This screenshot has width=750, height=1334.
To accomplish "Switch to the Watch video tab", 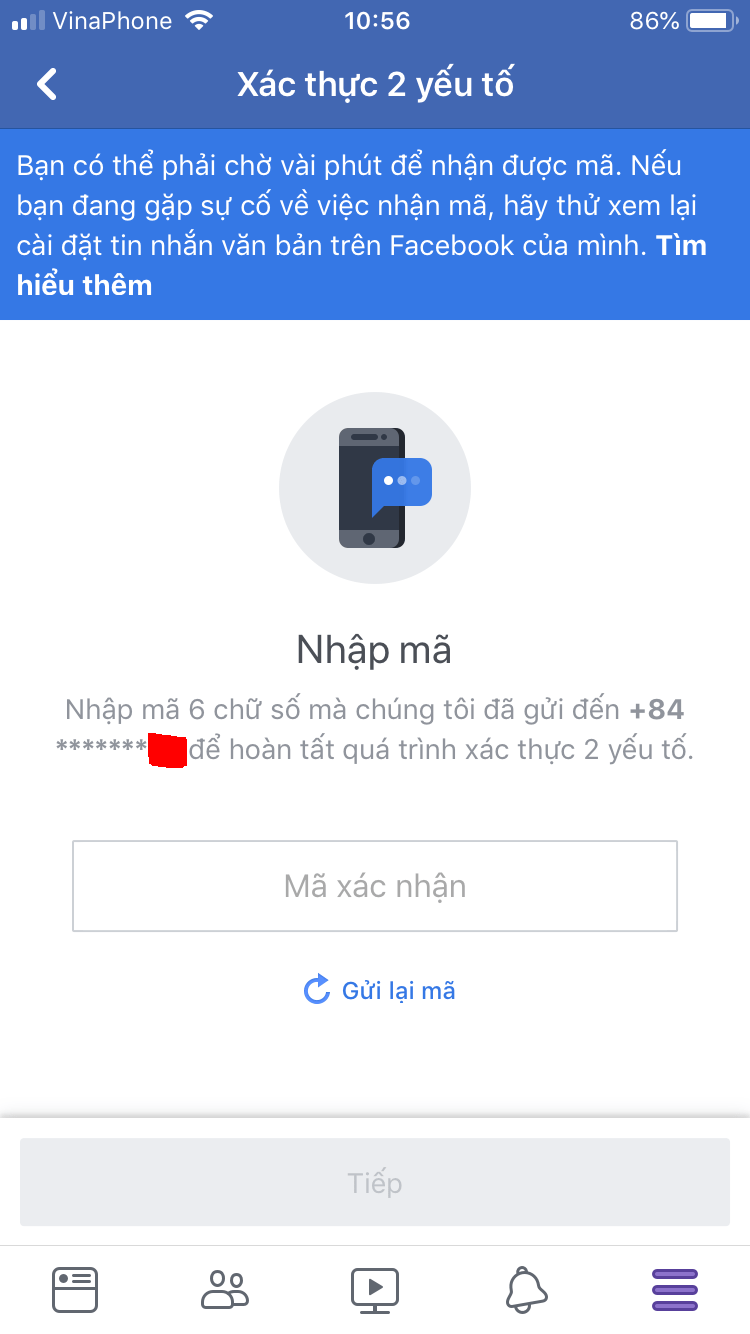I will pos(375,1289).
